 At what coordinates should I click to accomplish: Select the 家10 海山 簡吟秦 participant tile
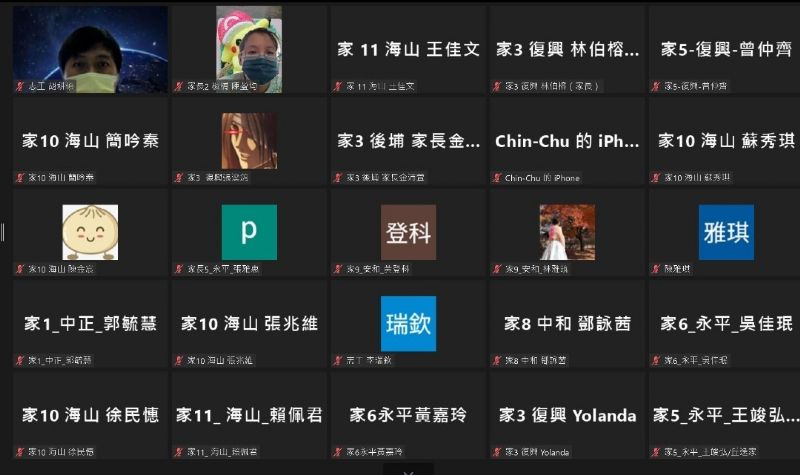(90, 141)
